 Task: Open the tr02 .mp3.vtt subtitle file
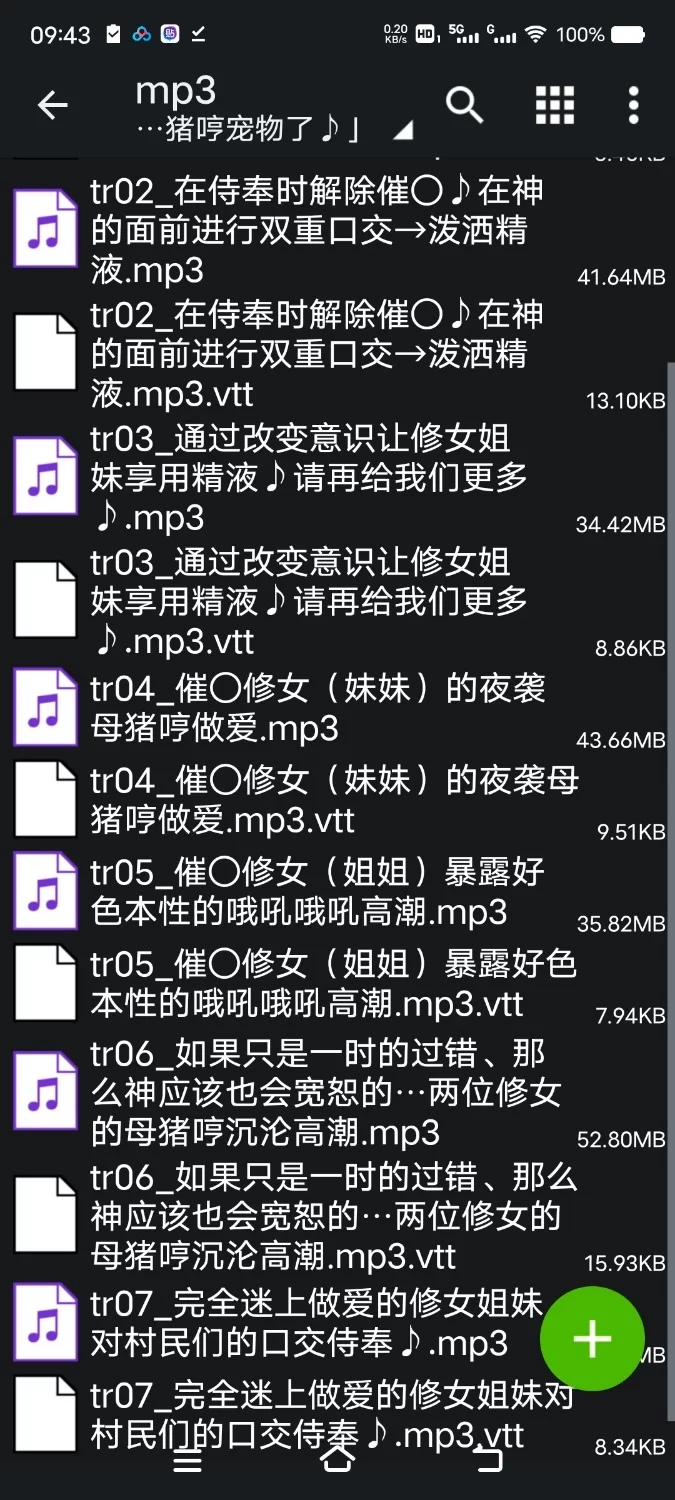click(x=300, y=354)
